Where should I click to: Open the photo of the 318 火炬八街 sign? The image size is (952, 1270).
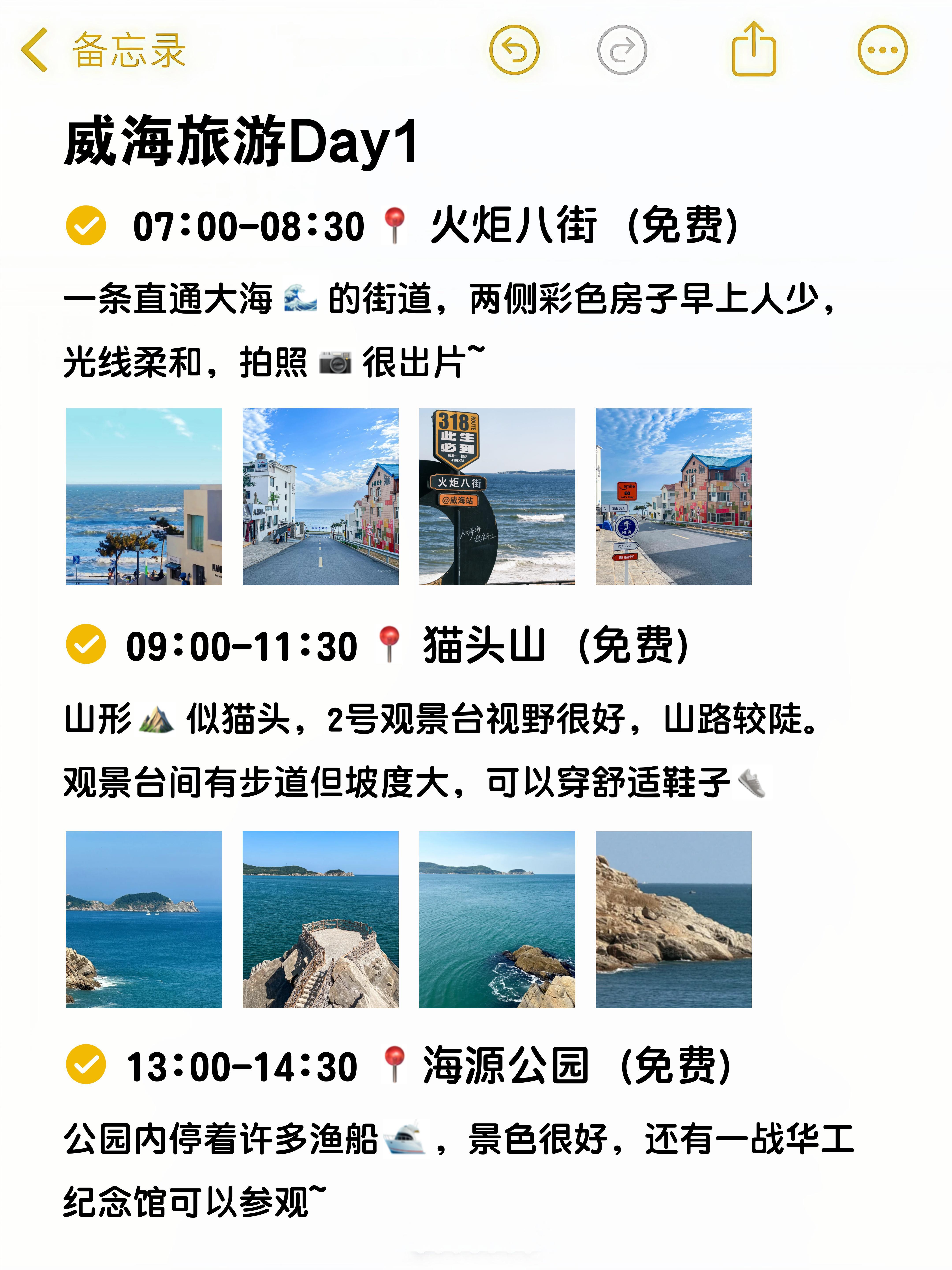pyautogui.click(x=497, y=497)
